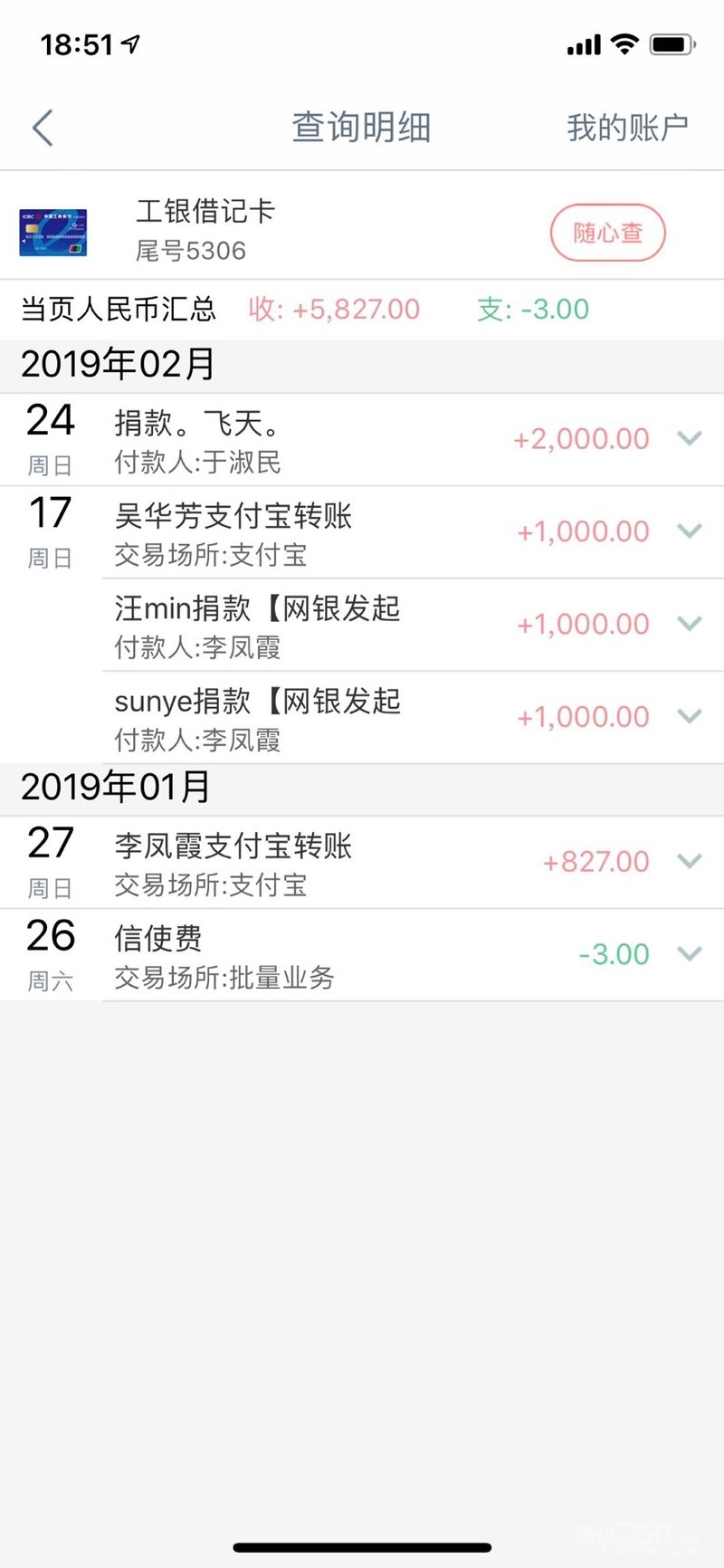
Task: Expand the 信使费 -3.00 transaction
Action: coord(690,954)
